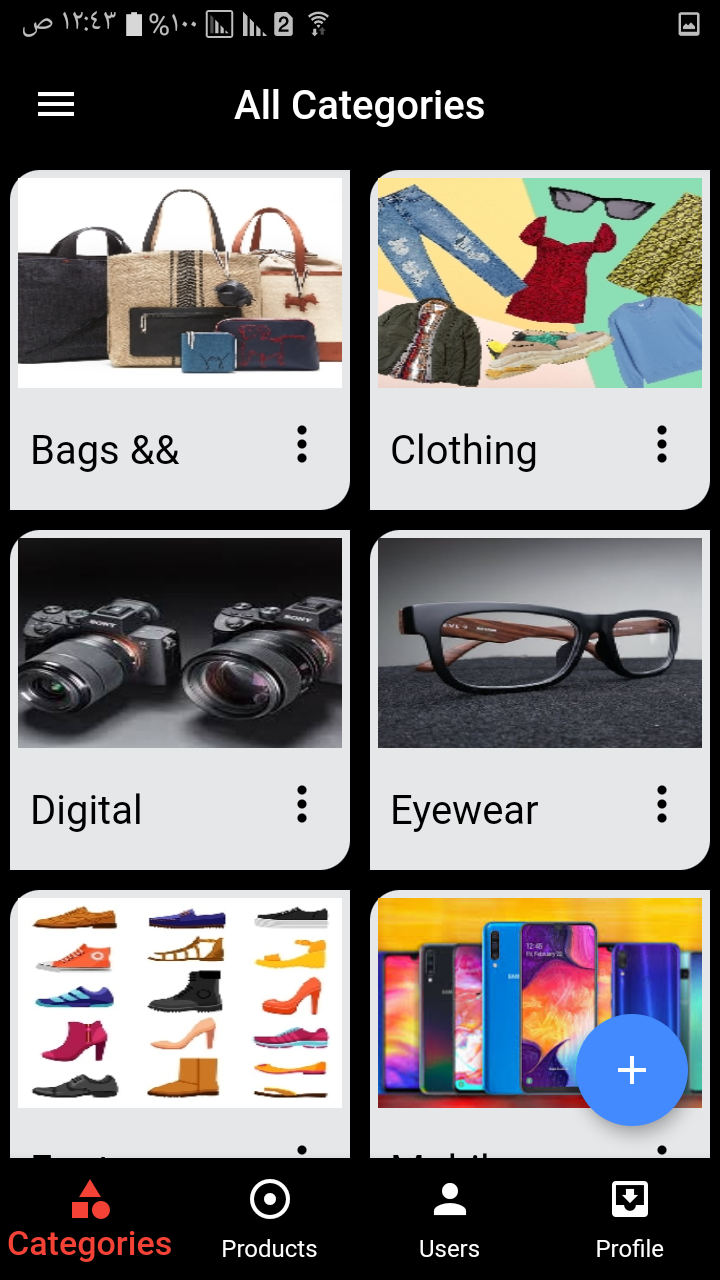Select the Categories tab

tap(90, 1220)
